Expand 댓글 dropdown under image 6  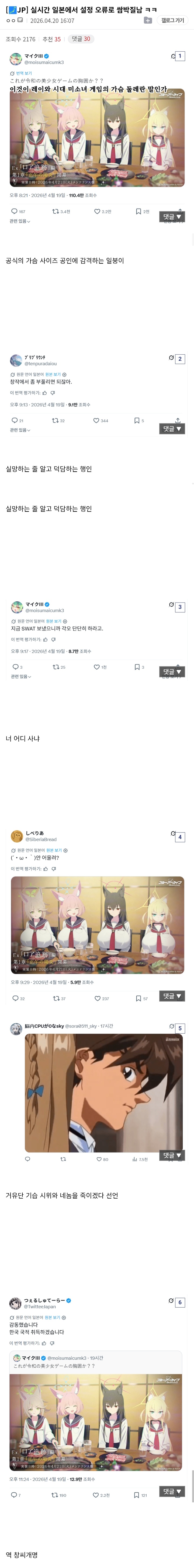(x=172, y=1491)
